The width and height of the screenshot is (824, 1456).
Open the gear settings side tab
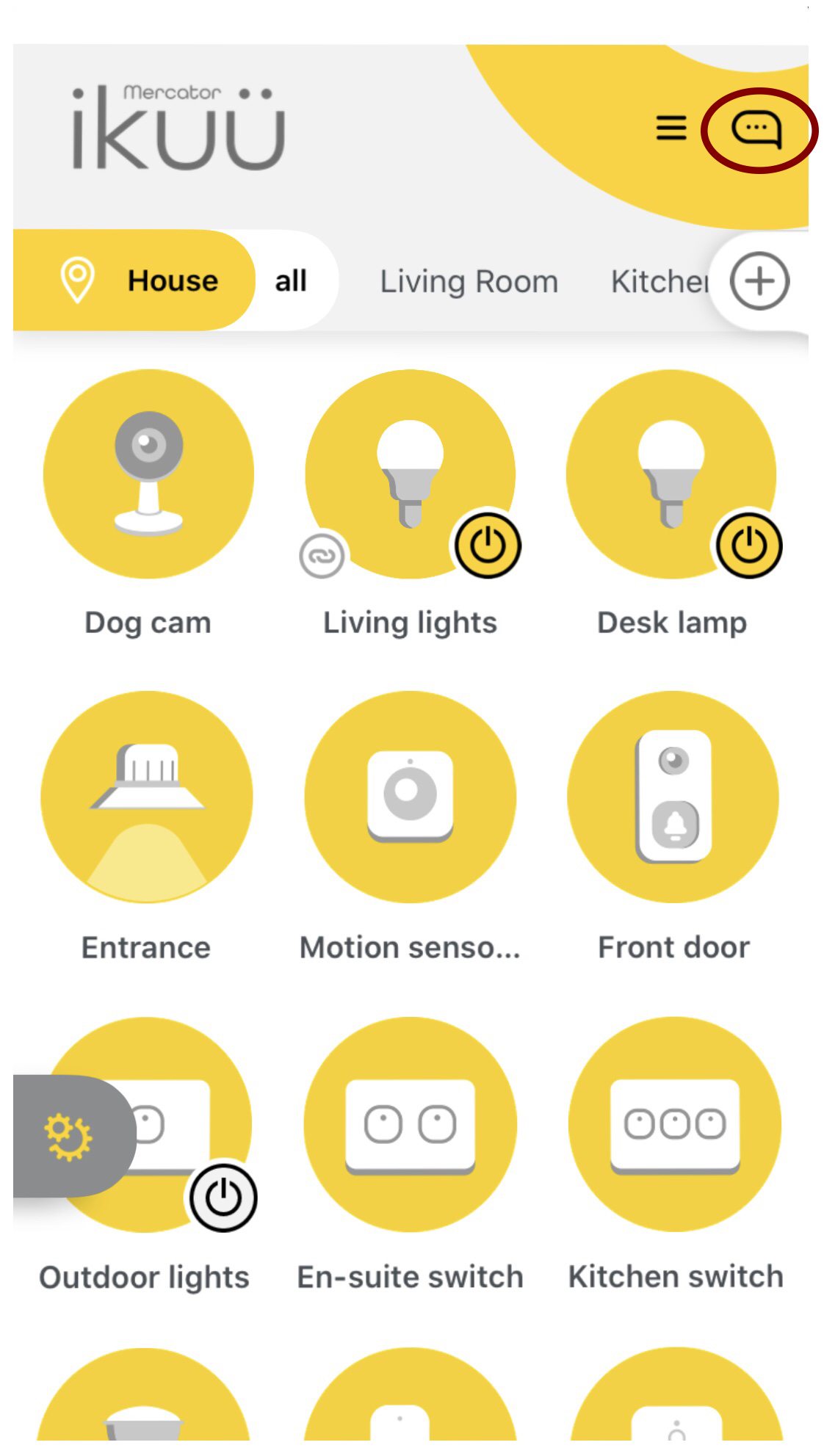click(x=70, y=1137)
